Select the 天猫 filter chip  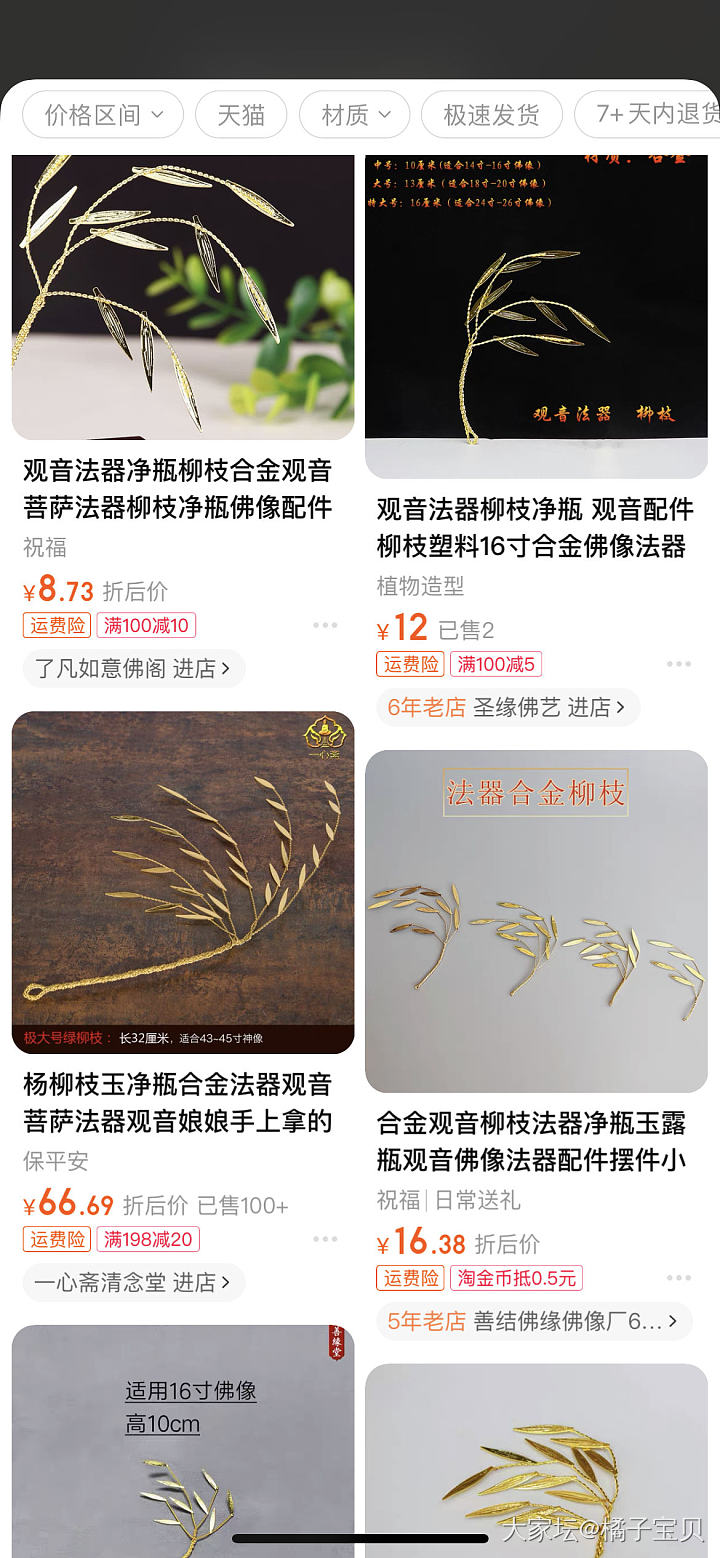tap(241, 115)
